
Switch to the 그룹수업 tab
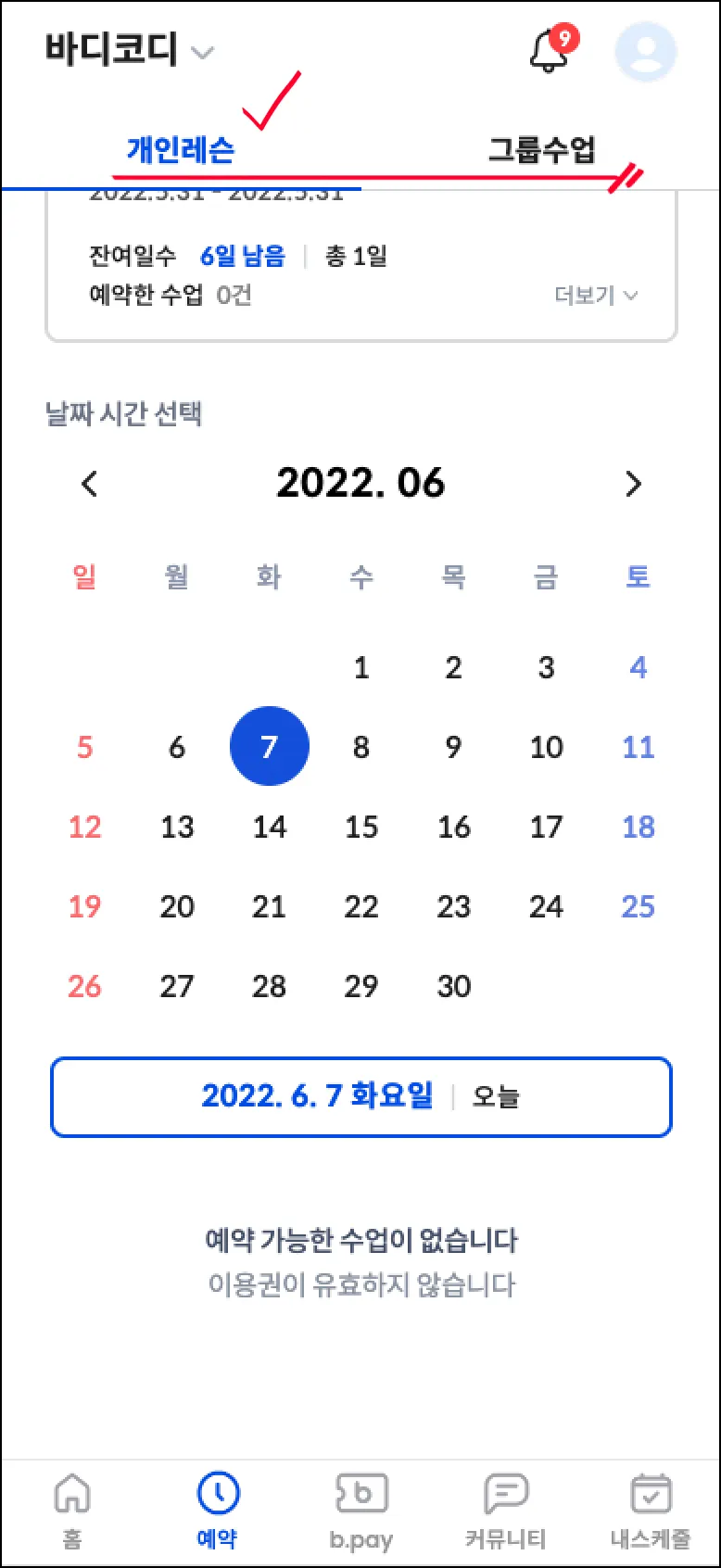541,149
